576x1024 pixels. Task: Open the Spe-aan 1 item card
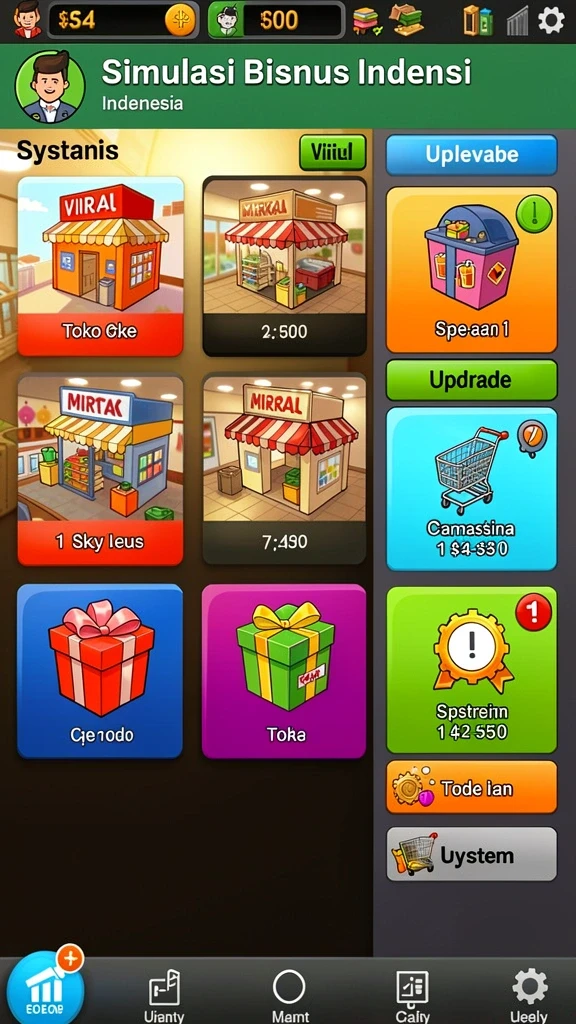click(472, 270)
